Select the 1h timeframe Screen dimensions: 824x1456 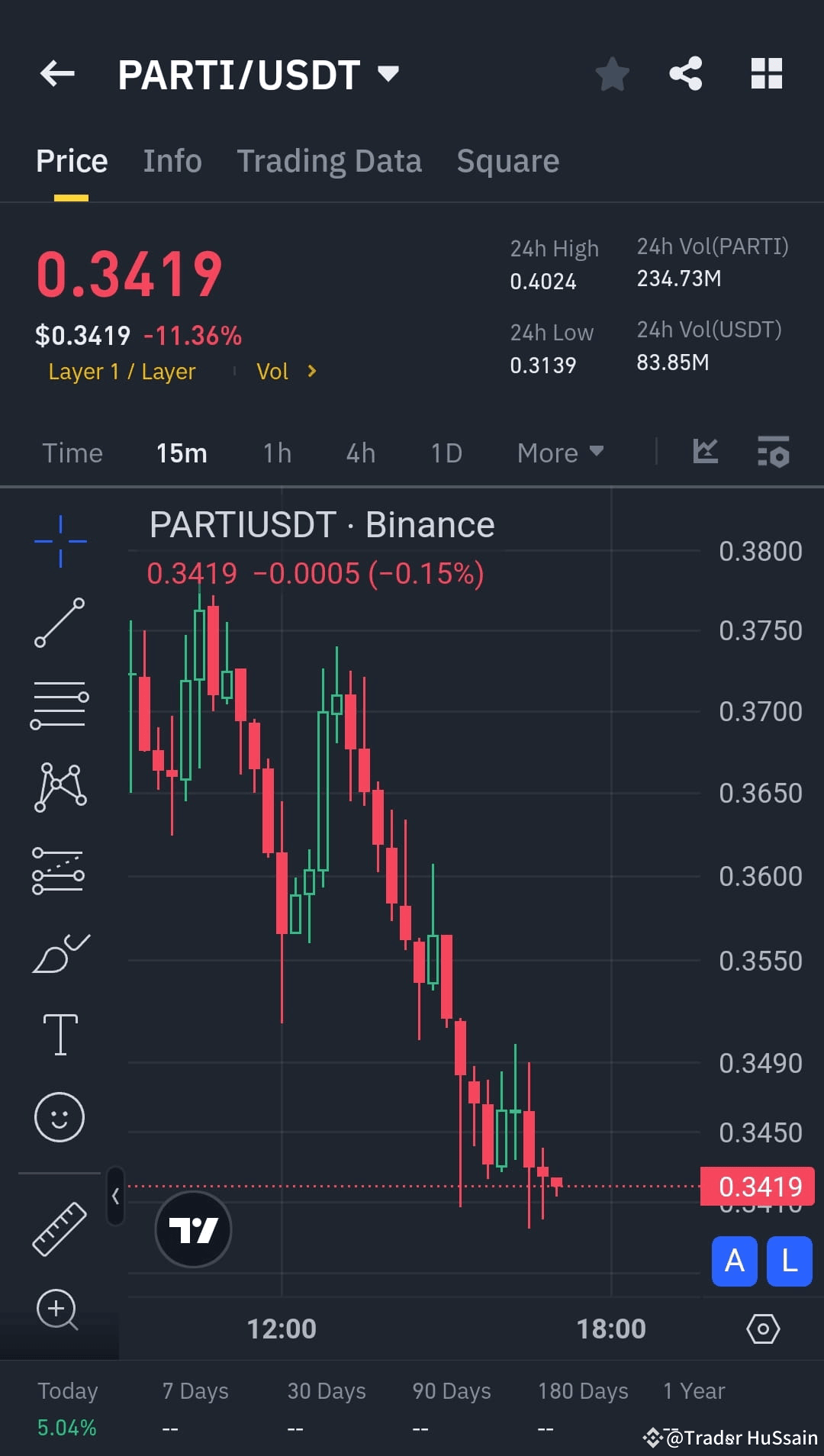275,453
